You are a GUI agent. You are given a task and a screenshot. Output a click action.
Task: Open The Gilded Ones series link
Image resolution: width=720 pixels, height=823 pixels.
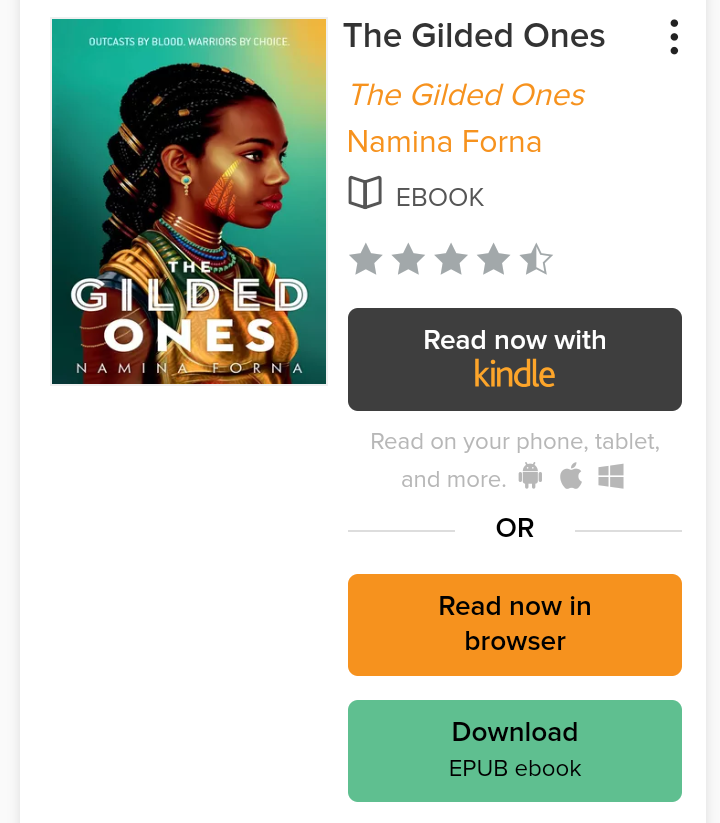(466, 95)
